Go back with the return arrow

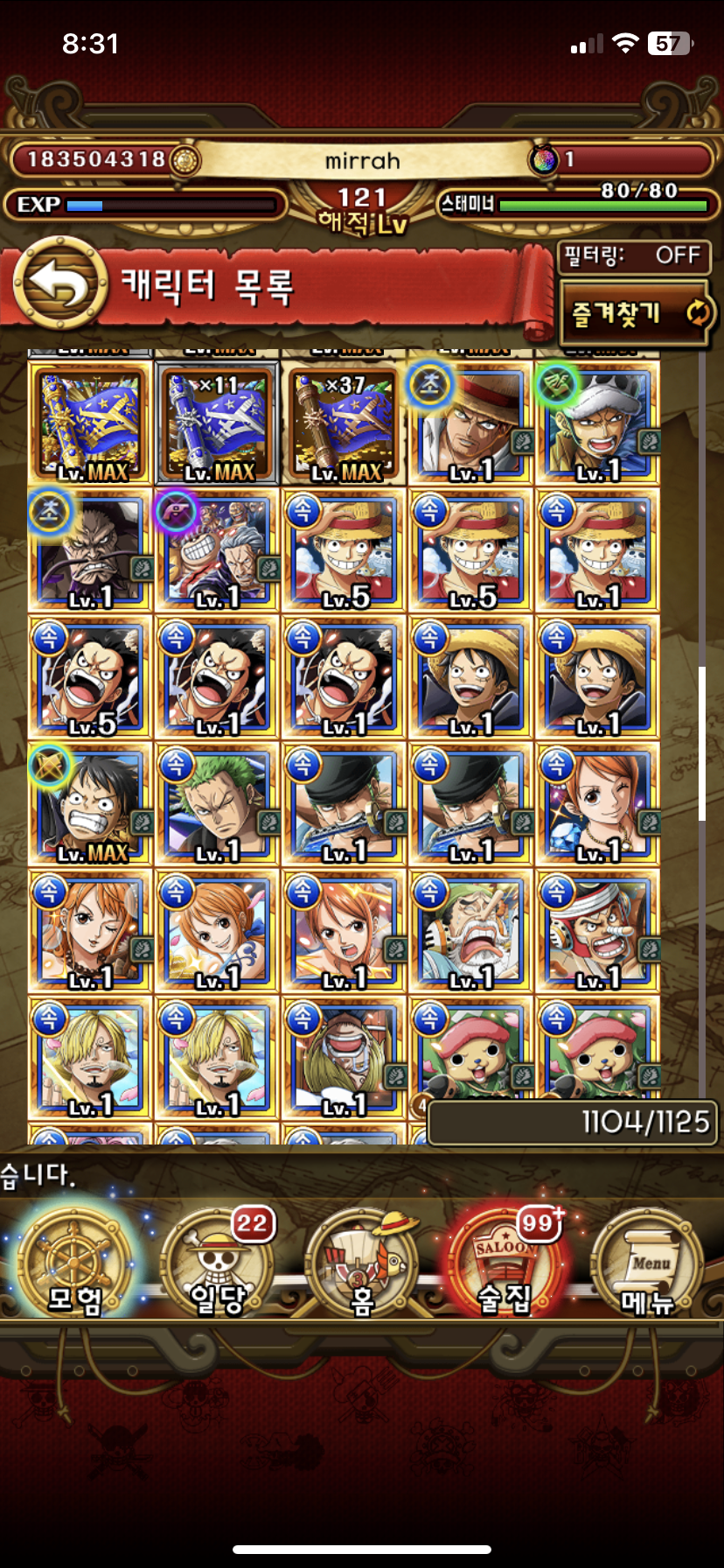coord(59,283)
